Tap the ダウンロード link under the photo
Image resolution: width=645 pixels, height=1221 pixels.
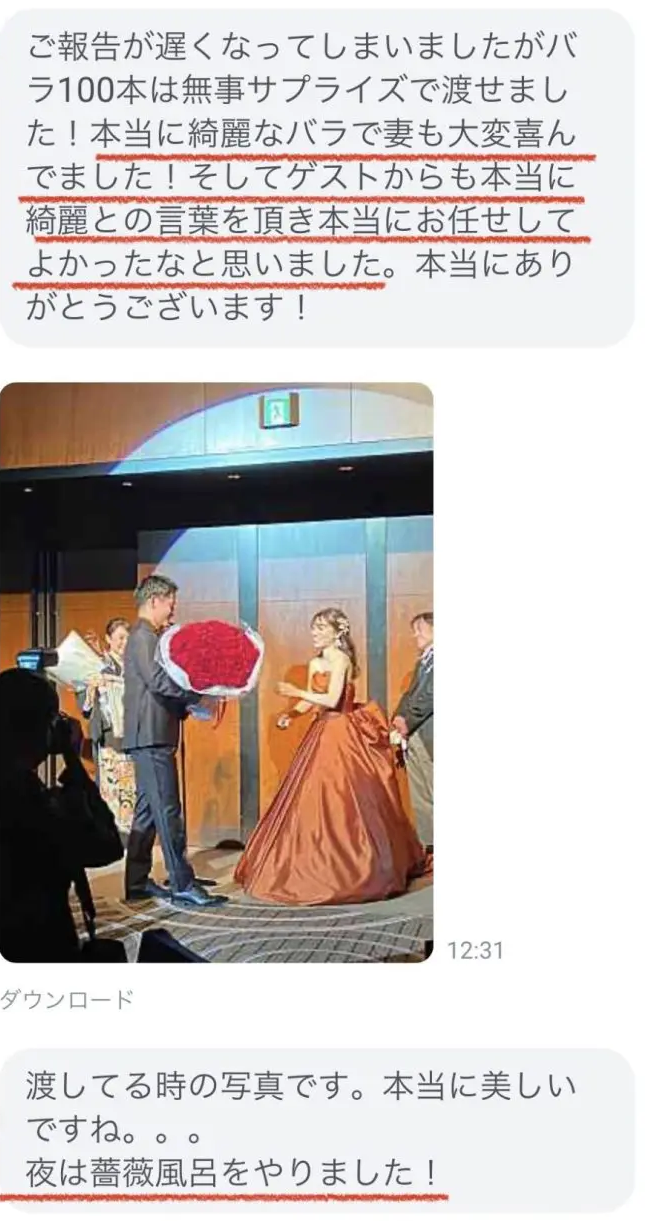(x=66, y=999)
